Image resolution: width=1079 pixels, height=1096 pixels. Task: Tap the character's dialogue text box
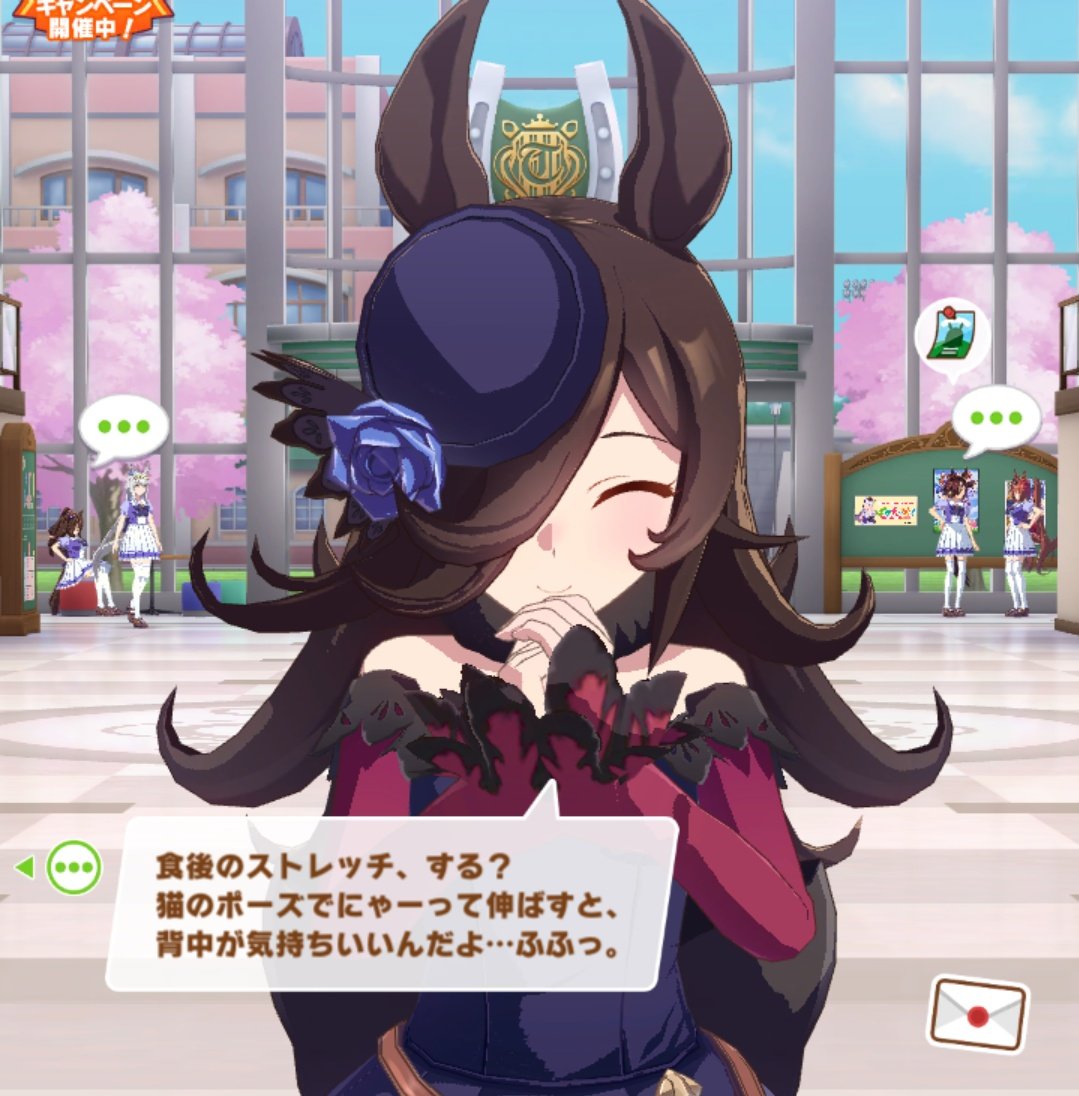click(x=390, y=902)
